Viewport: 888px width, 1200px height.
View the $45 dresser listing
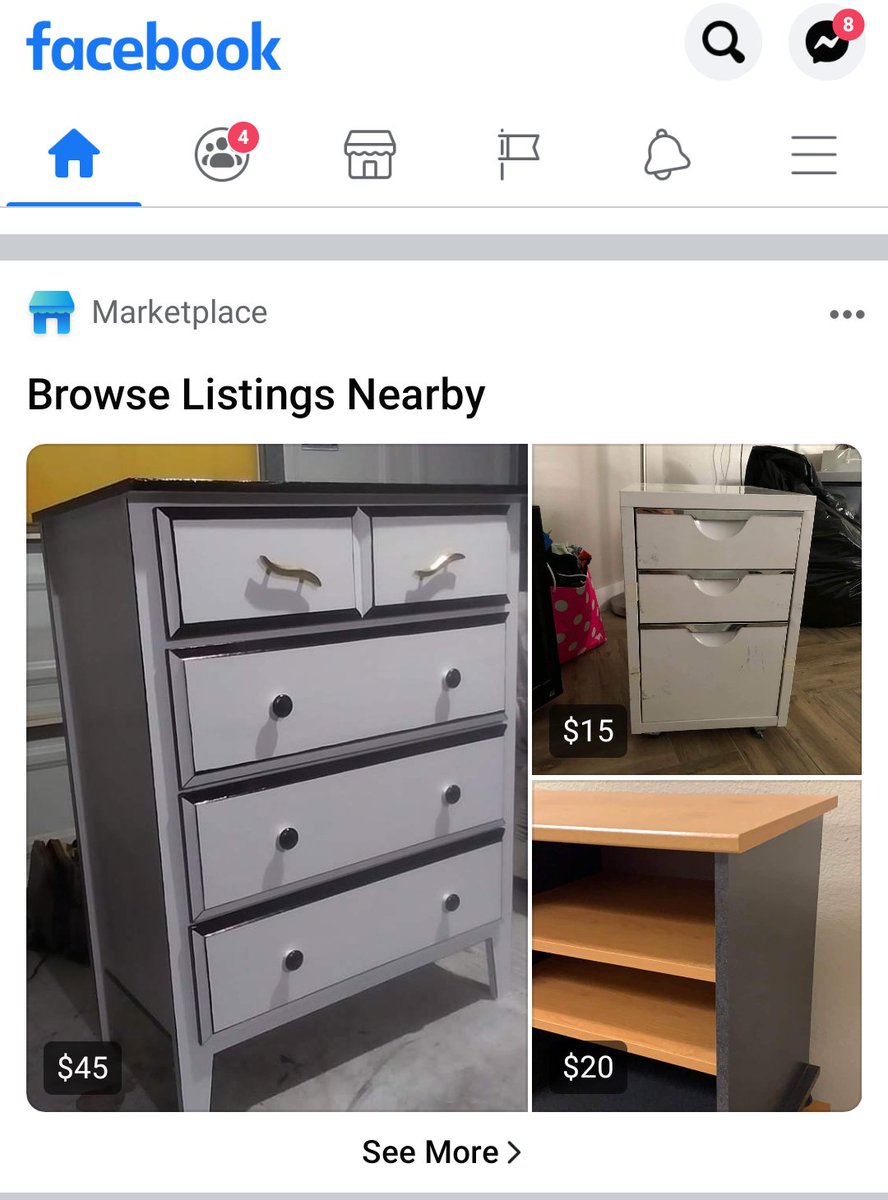coord(277,778)
